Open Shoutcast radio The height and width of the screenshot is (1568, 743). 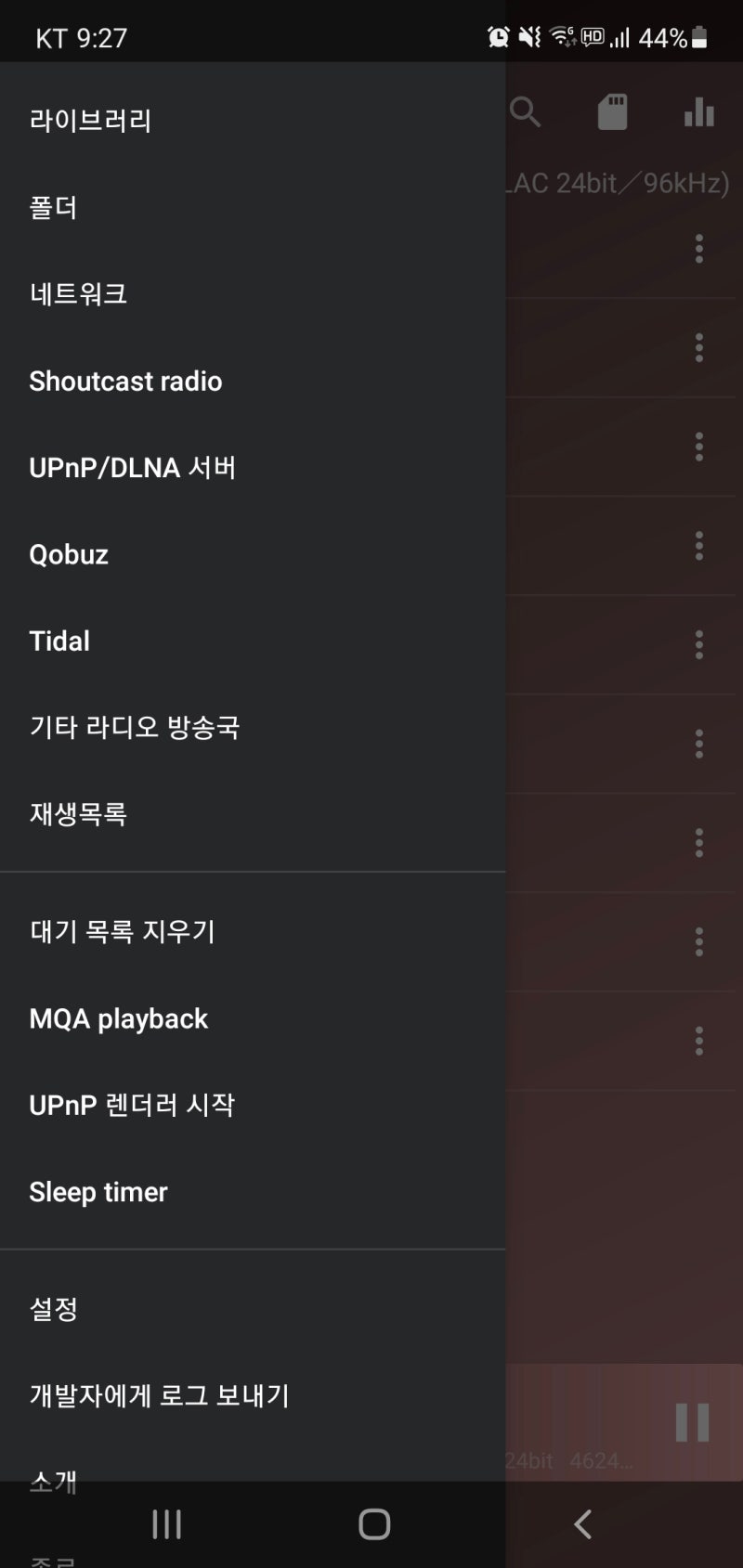tap(253, 381)
